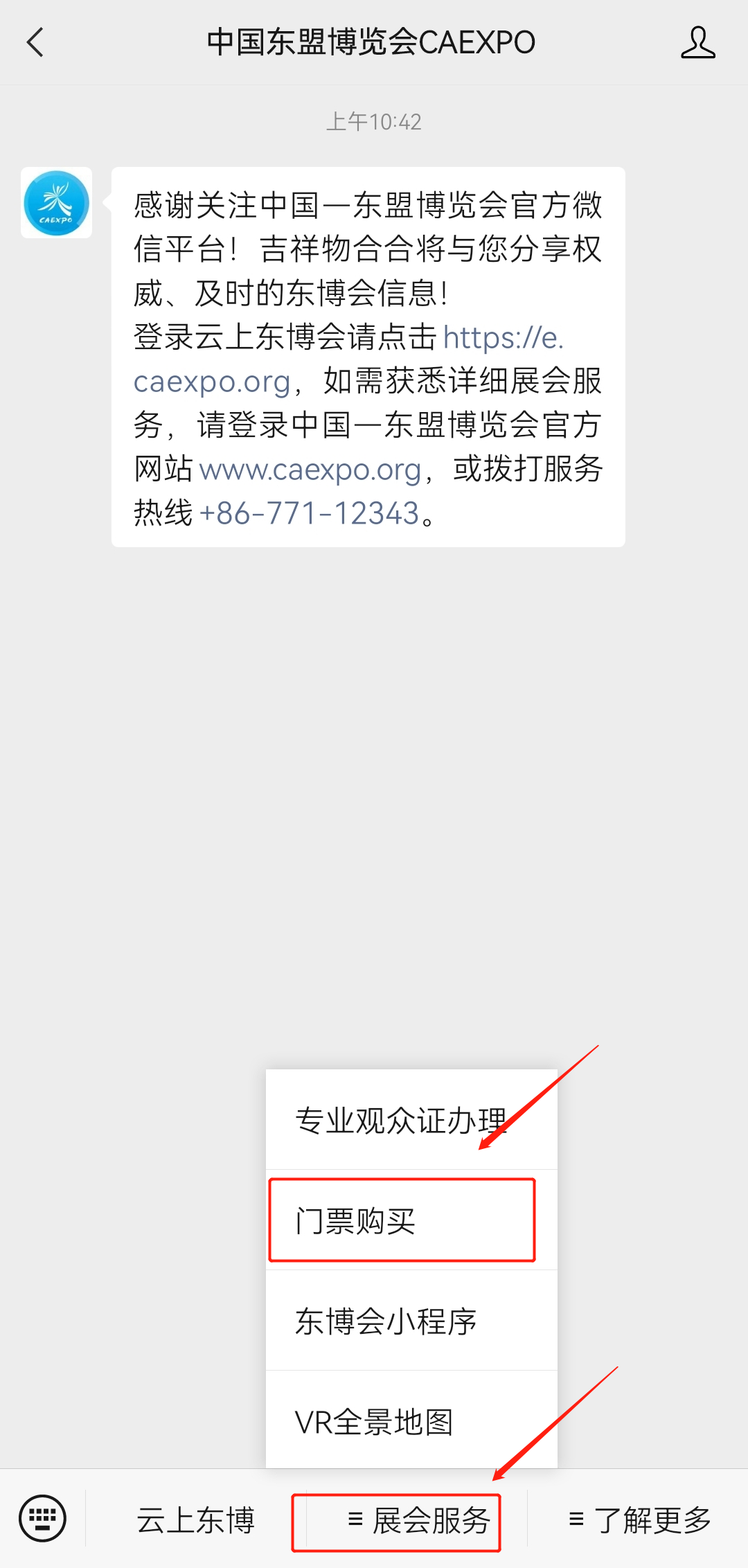Open the www.caexpo.org website link
The image size is (748, 1568).
tap(310, 470)
